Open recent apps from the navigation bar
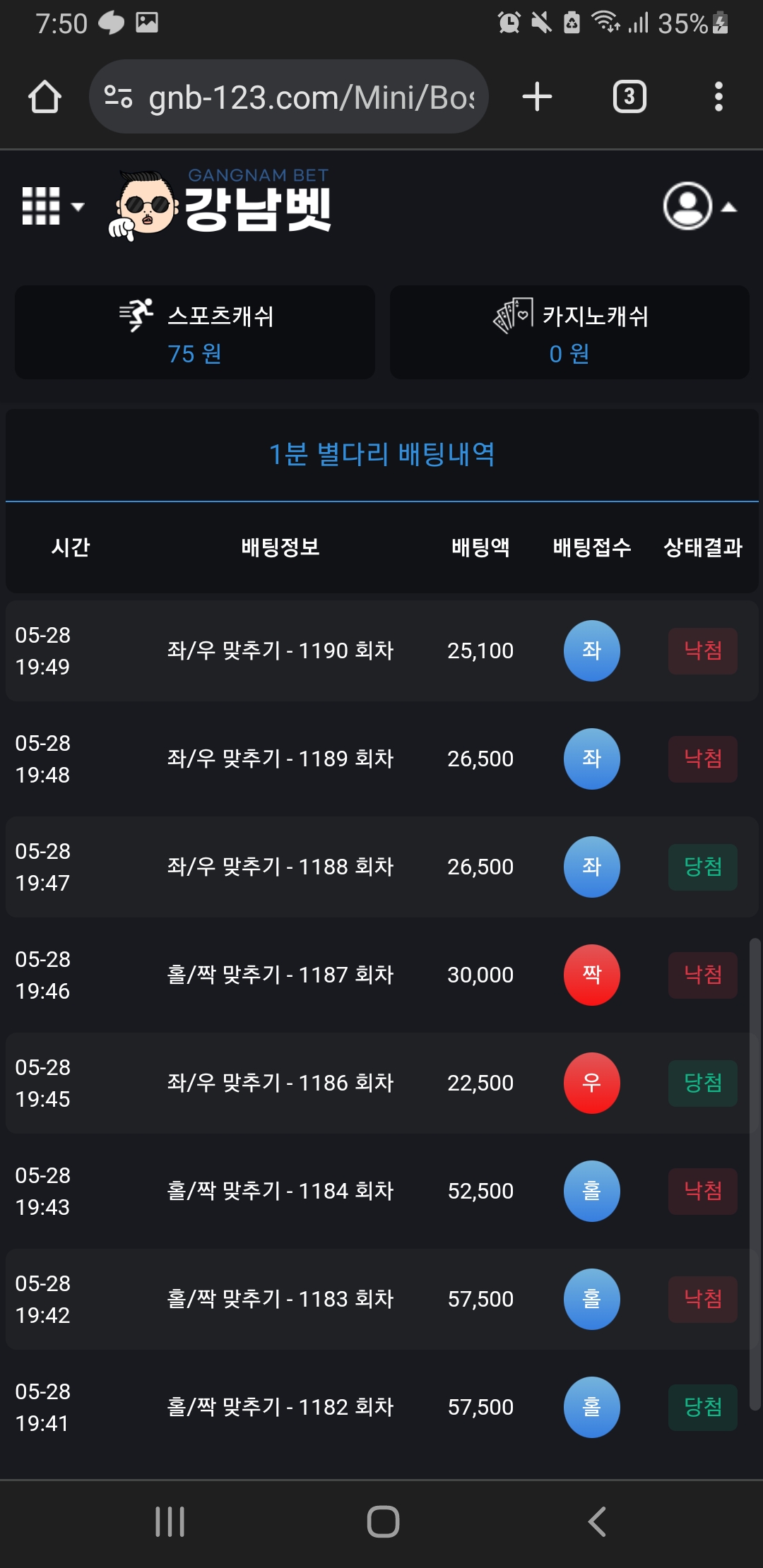The image size is (763, 1568). click(x=170, y=1521)
